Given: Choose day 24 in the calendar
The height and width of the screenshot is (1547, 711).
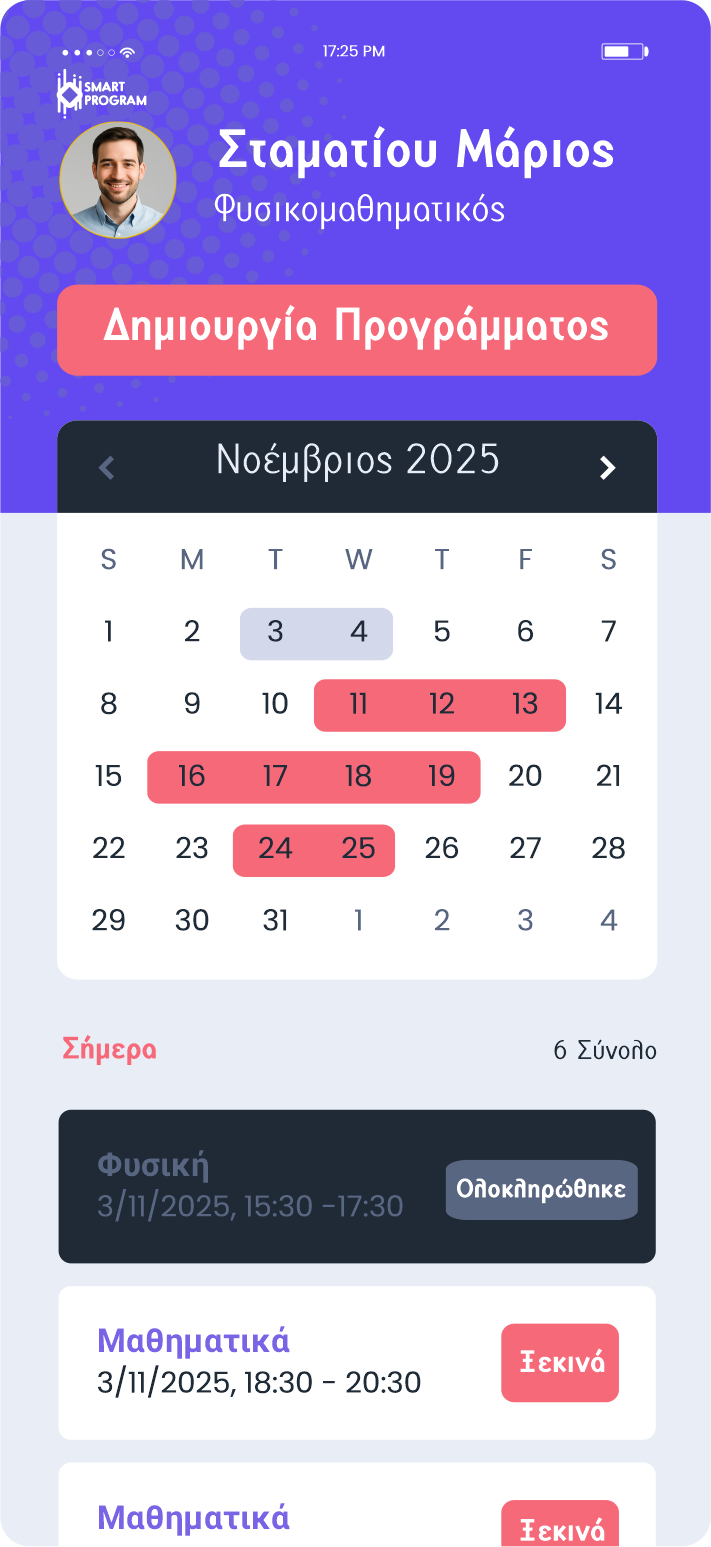Looking at the screenshot, I should point(275,849).
